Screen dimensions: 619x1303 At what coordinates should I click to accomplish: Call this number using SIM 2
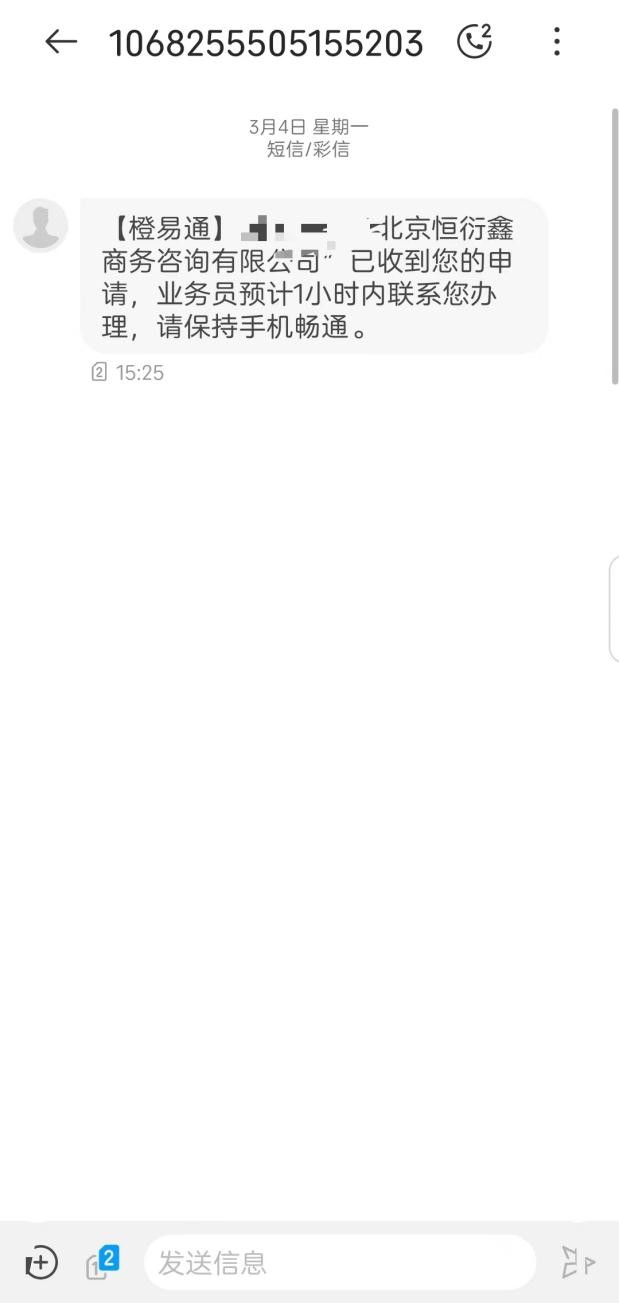click(475, 41)
